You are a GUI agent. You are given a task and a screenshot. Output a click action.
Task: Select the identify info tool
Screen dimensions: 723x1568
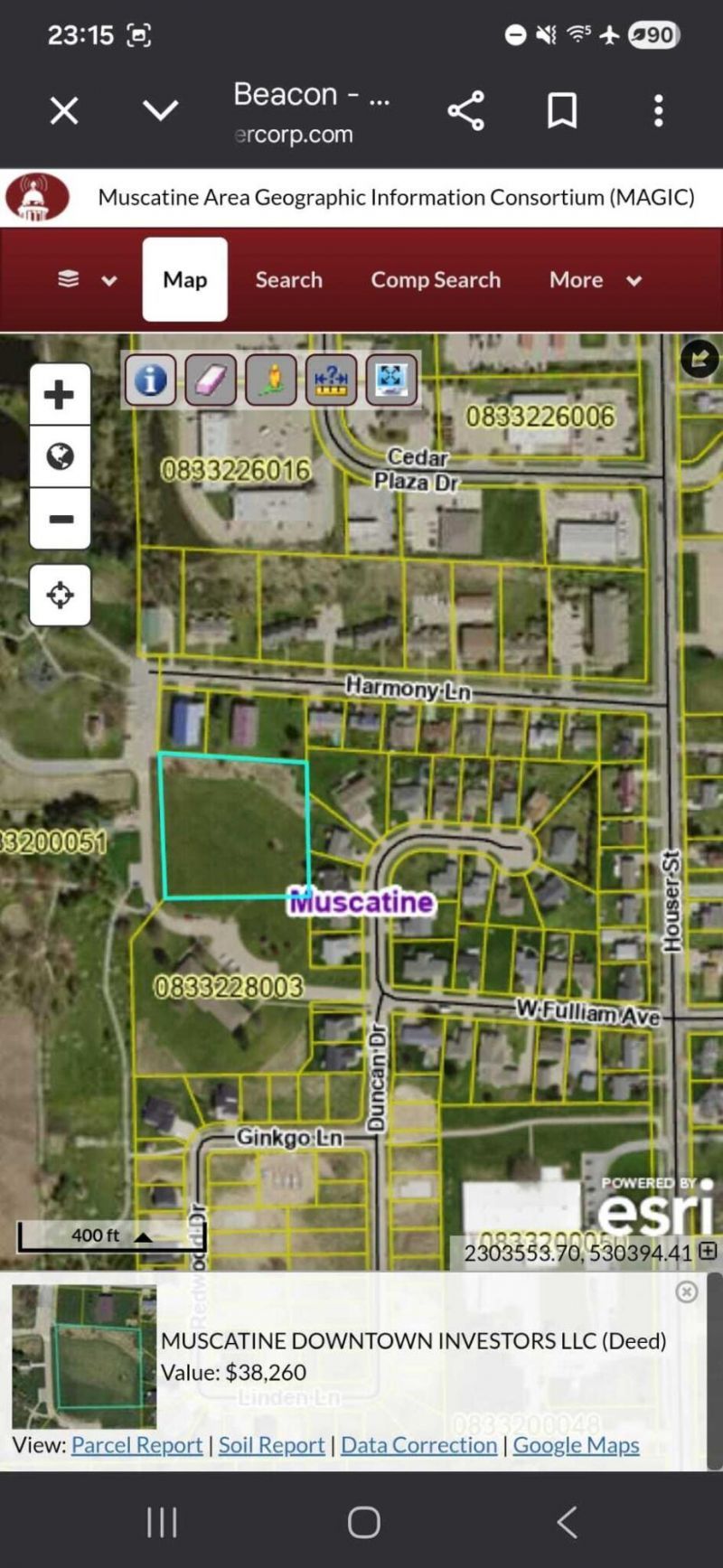[150, 380]
